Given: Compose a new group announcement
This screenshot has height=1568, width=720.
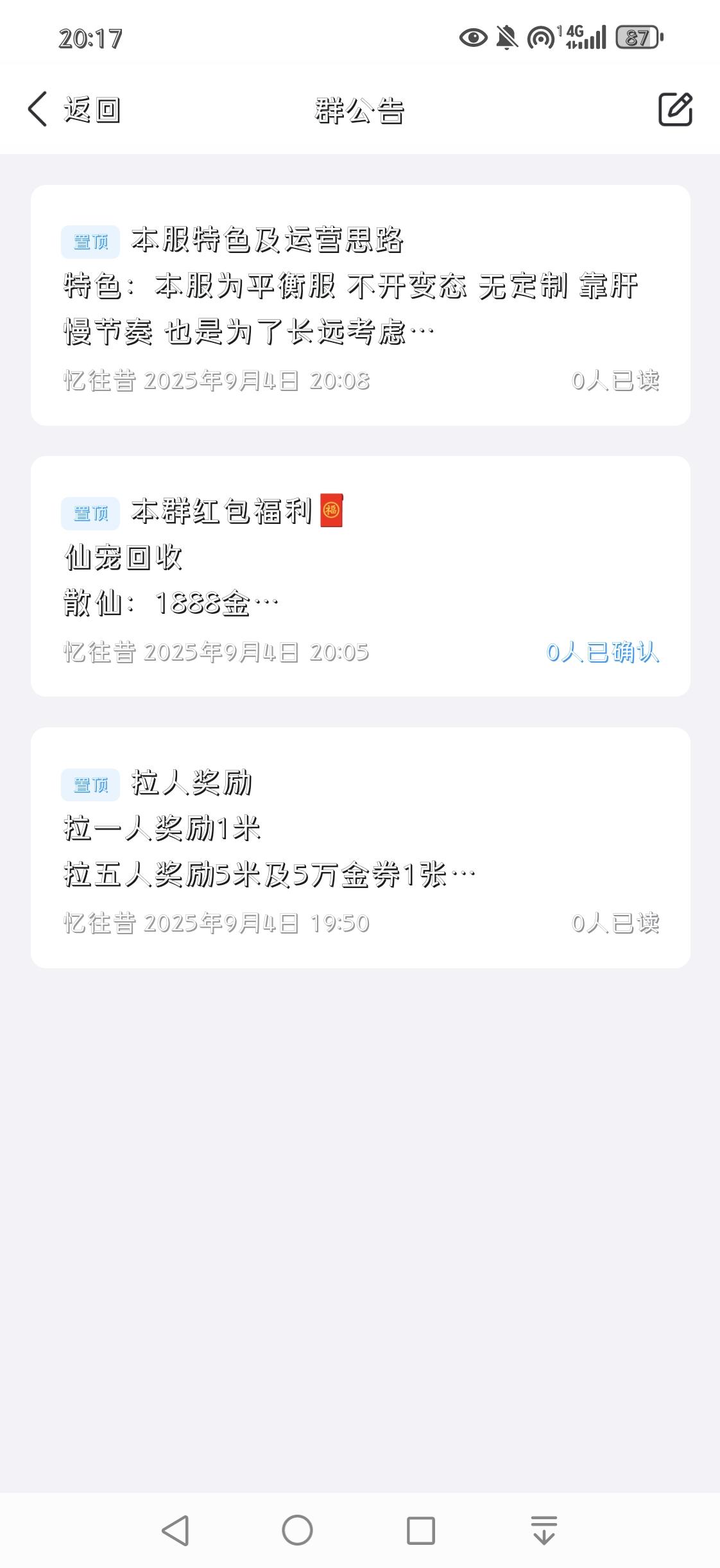Looking at the screenshot, I should pos(675,109).
